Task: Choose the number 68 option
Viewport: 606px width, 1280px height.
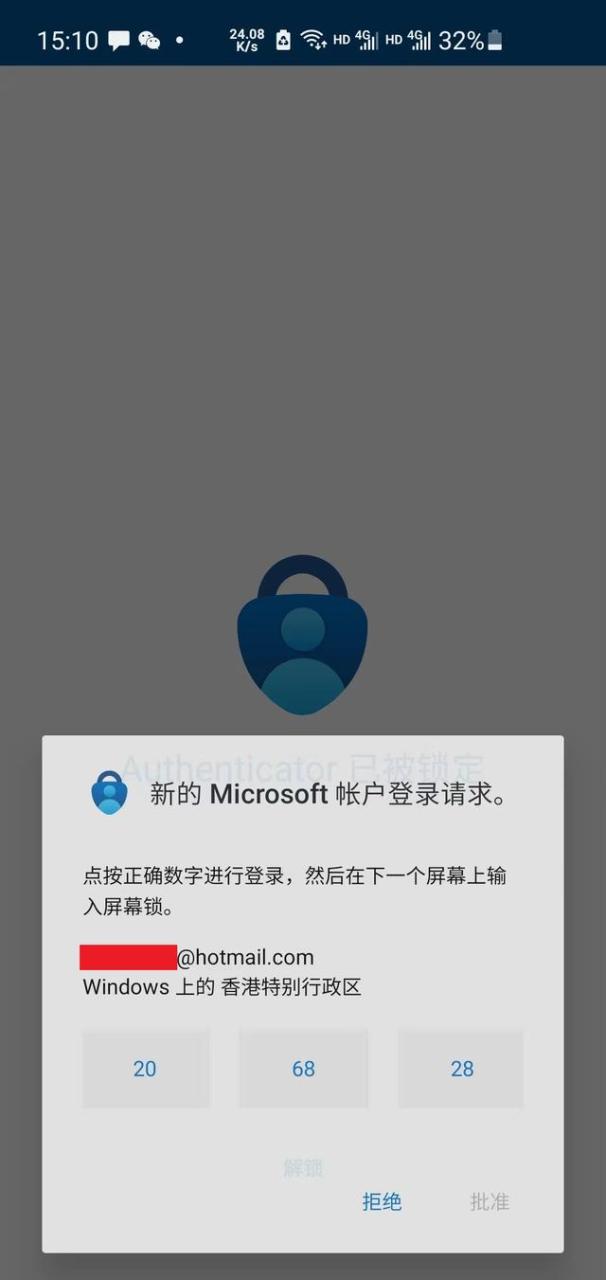Action: pos(303,1069)
